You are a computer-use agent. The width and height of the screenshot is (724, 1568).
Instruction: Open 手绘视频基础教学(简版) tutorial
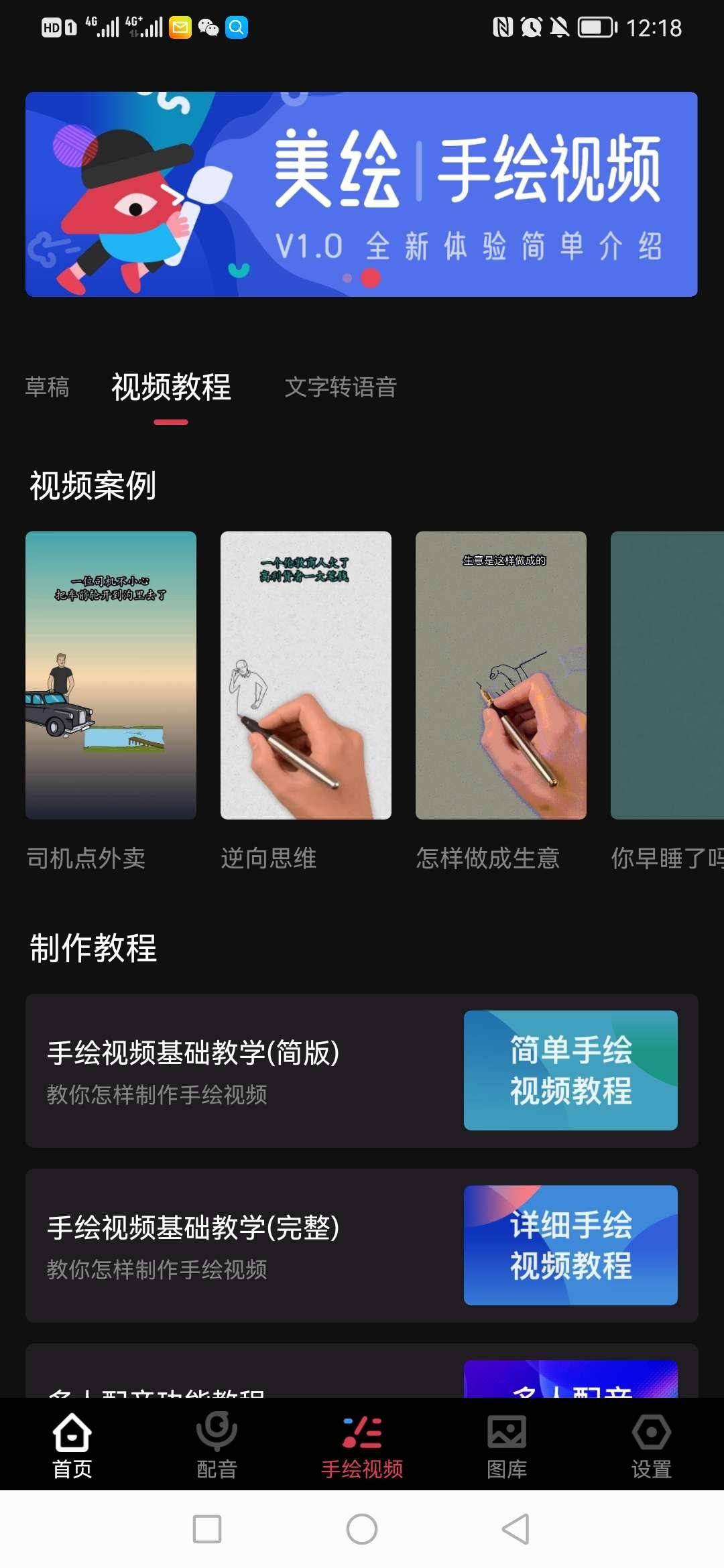tap(361, 1070)
